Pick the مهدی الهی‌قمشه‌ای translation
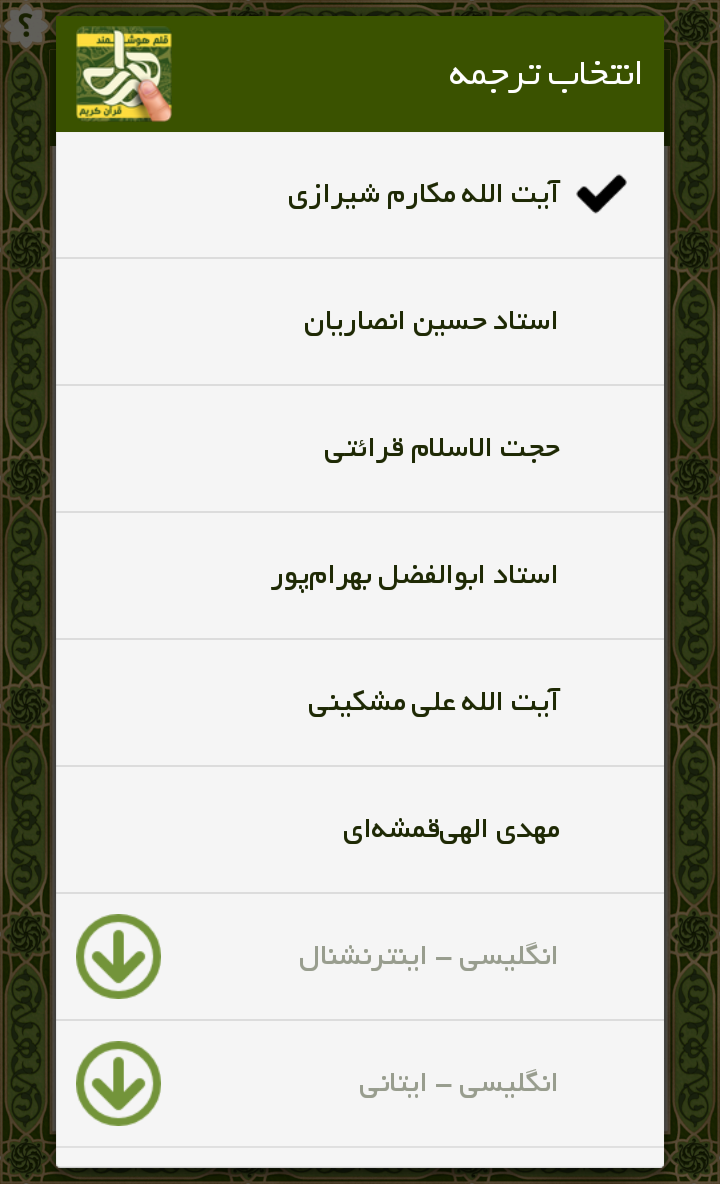This screenshot has height=1184, width=720. pos(451,830)
